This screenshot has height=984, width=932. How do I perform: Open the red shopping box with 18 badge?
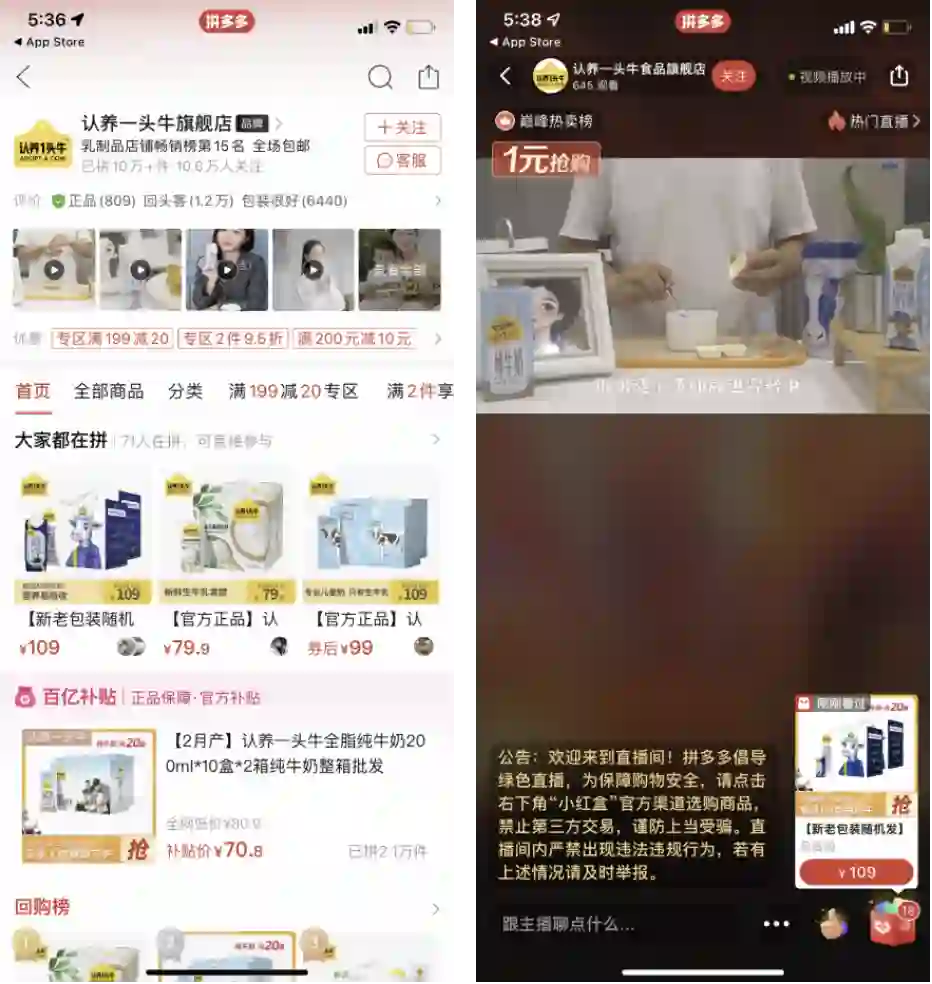[892, 925]
